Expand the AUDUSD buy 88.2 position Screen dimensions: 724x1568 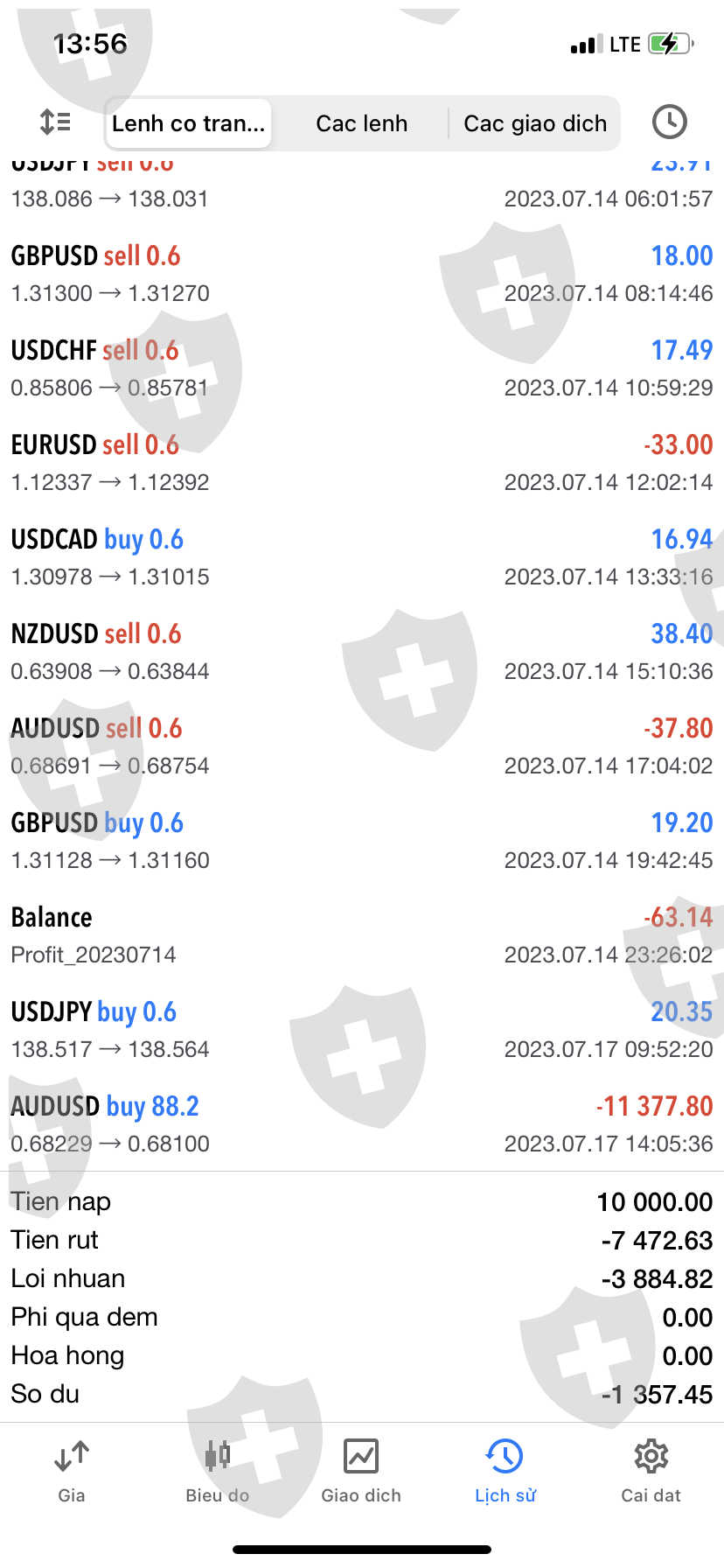(361, 1123)
